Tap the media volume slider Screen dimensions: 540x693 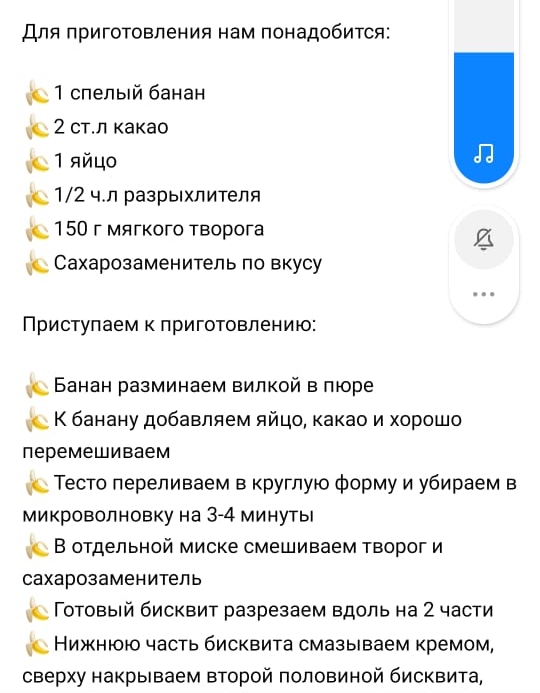click(484, 92)
